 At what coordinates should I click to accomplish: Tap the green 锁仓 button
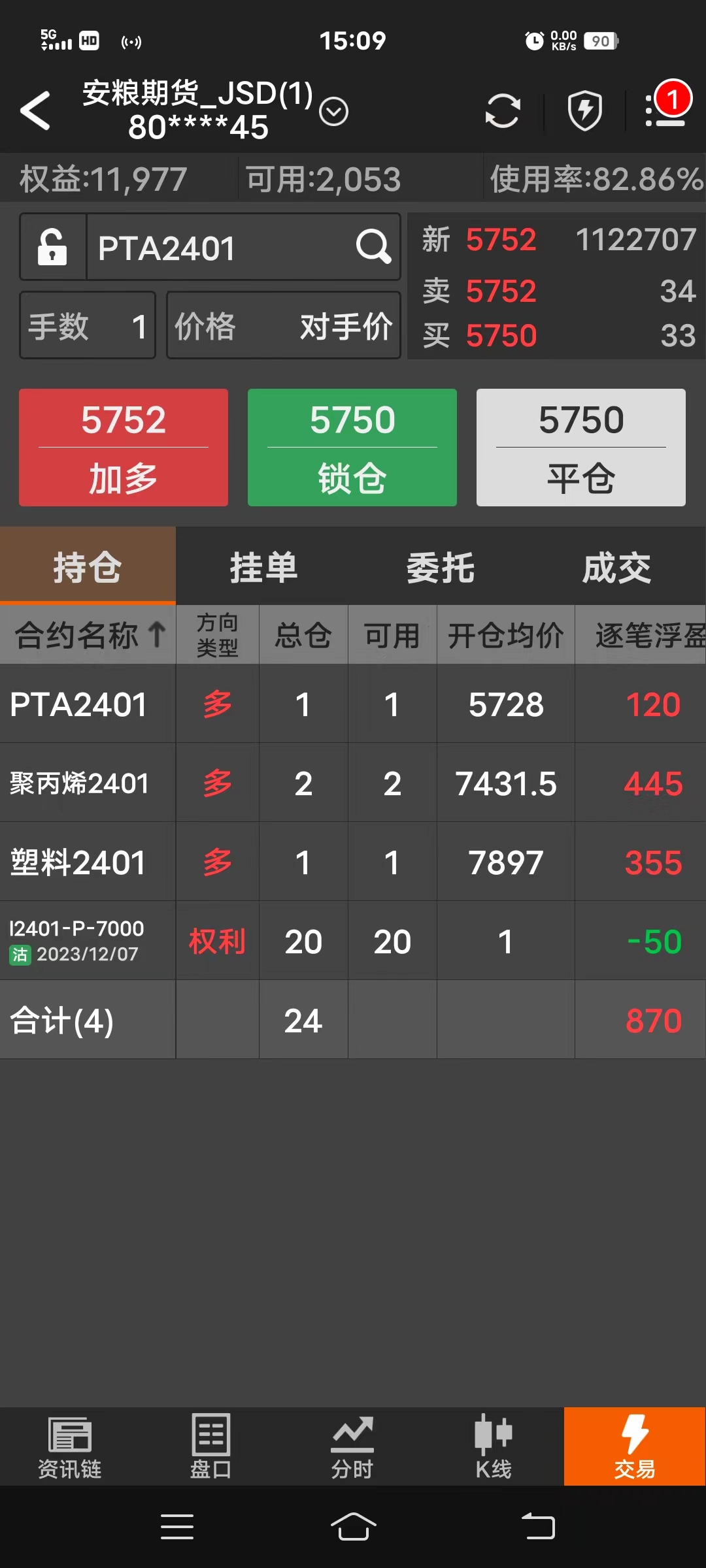[352, 448]
